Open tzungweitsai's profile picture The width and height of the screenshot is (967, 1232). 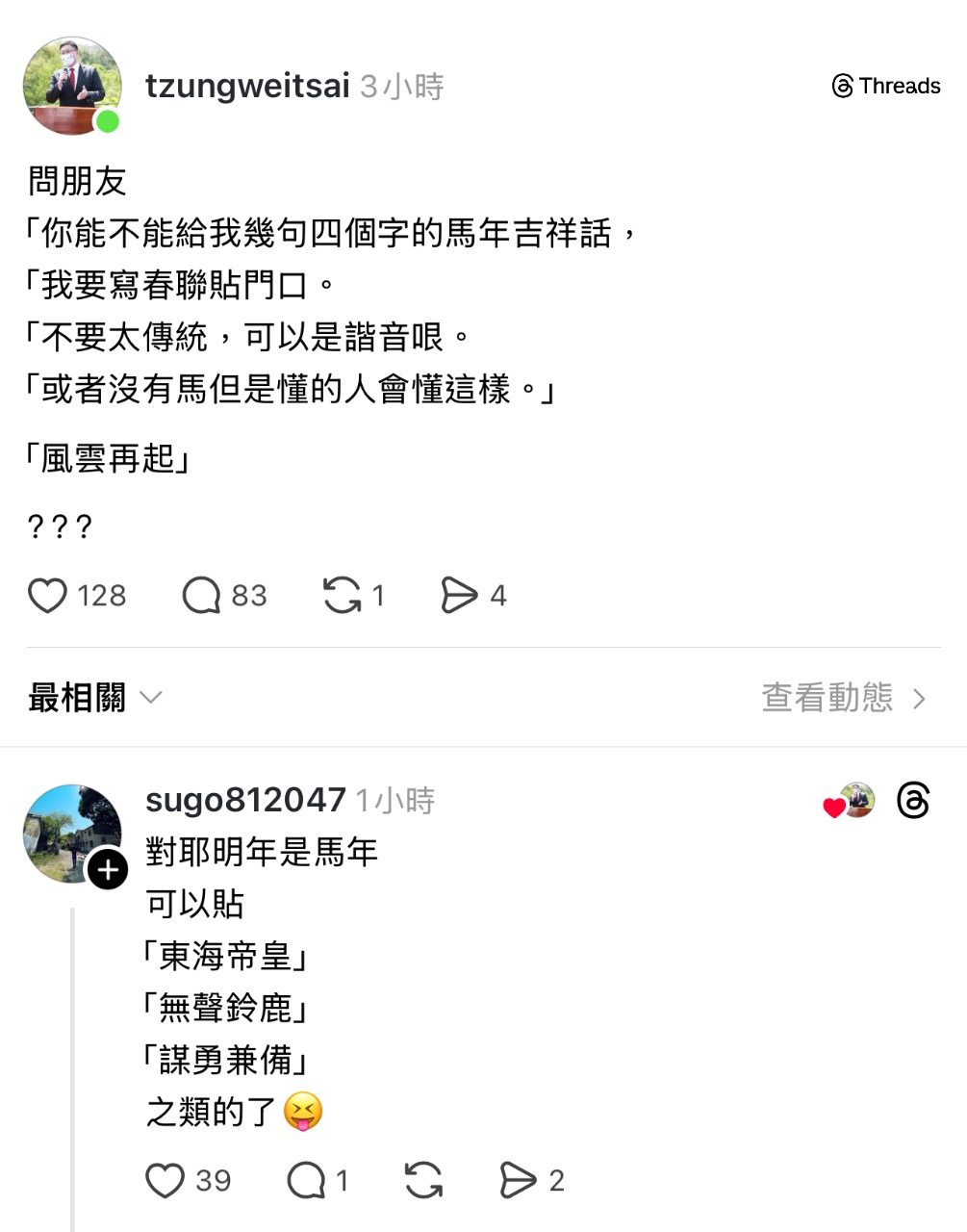pos(72,87)
